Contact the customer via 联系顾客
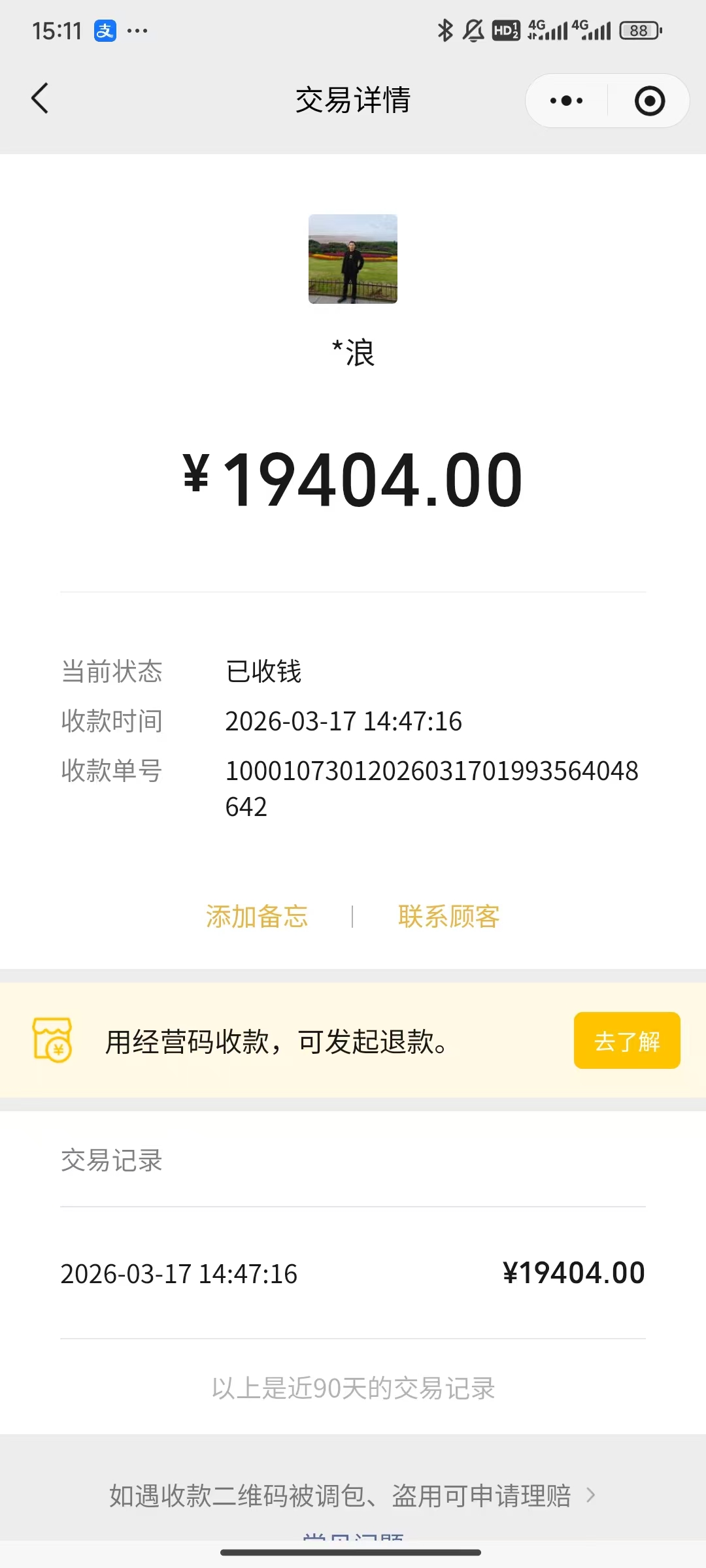 click(448, 917)
